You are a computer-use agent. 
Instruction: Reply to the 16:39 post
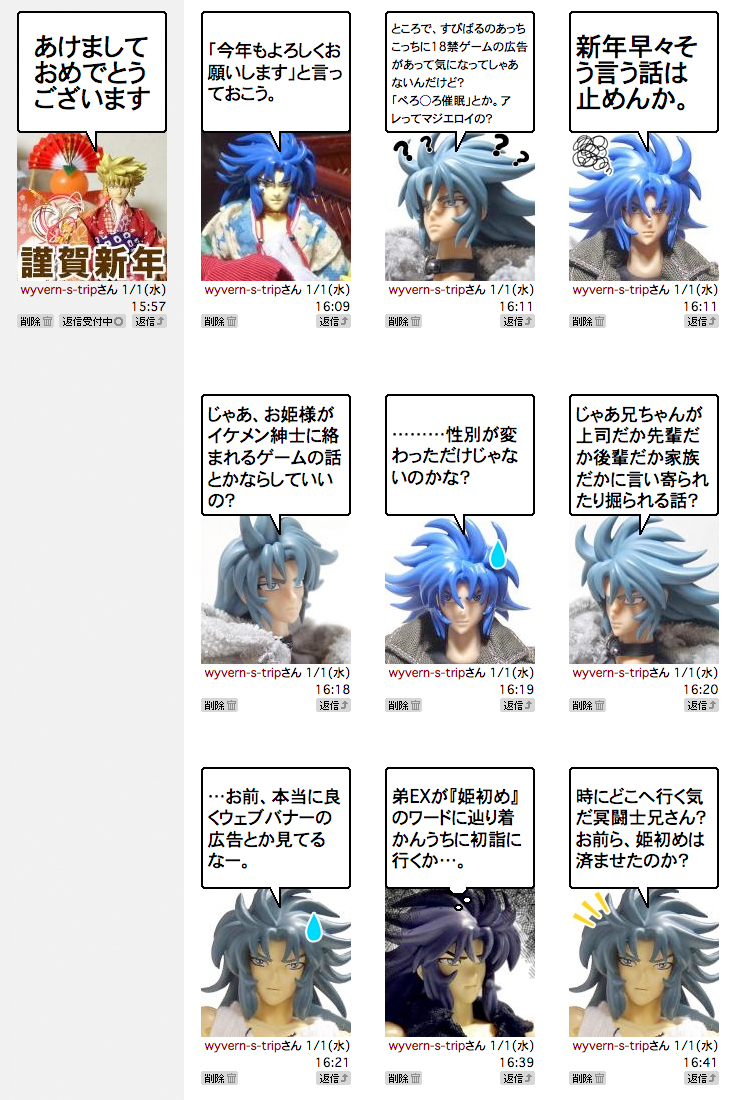[518, 1078]
